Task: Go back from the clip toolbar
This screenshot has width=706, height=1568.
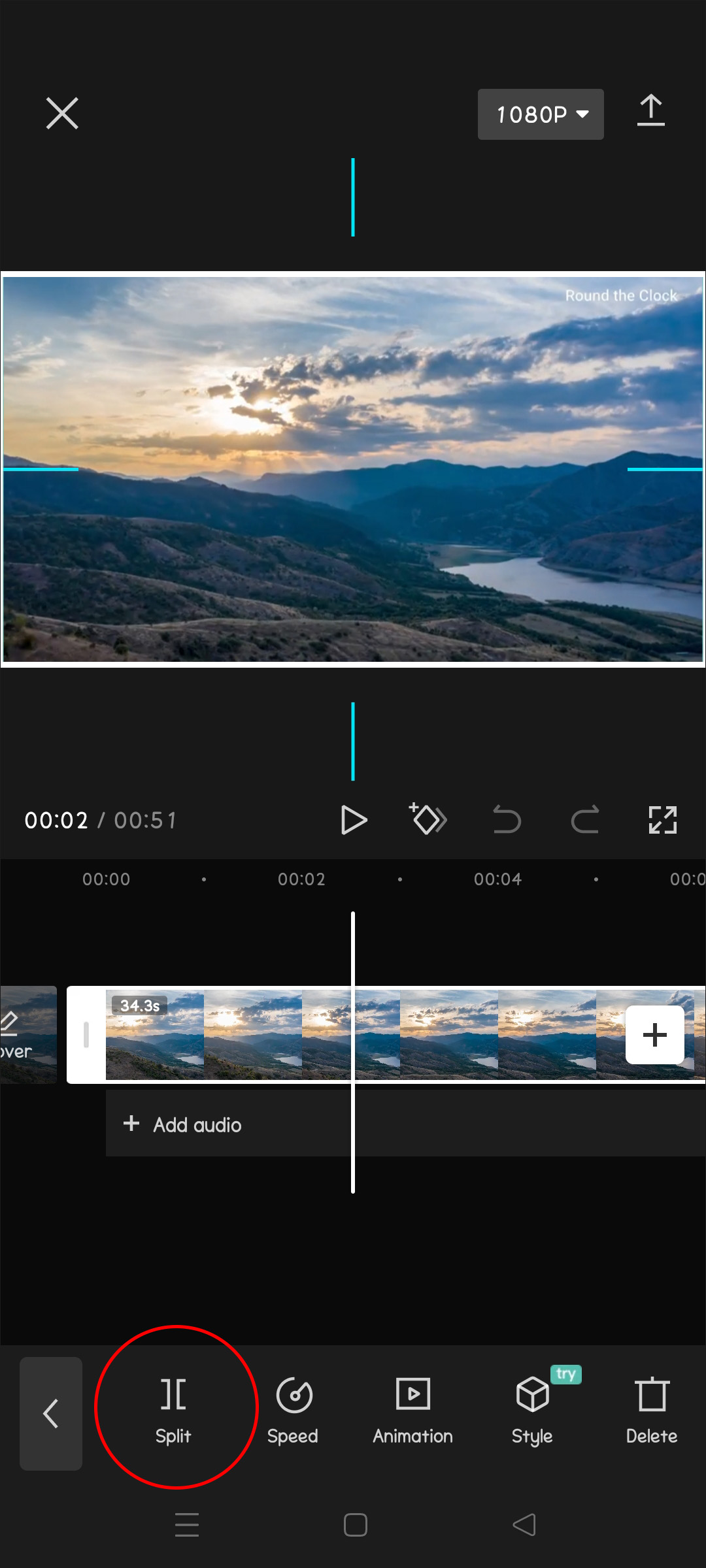Action: tap(51, 1414)
